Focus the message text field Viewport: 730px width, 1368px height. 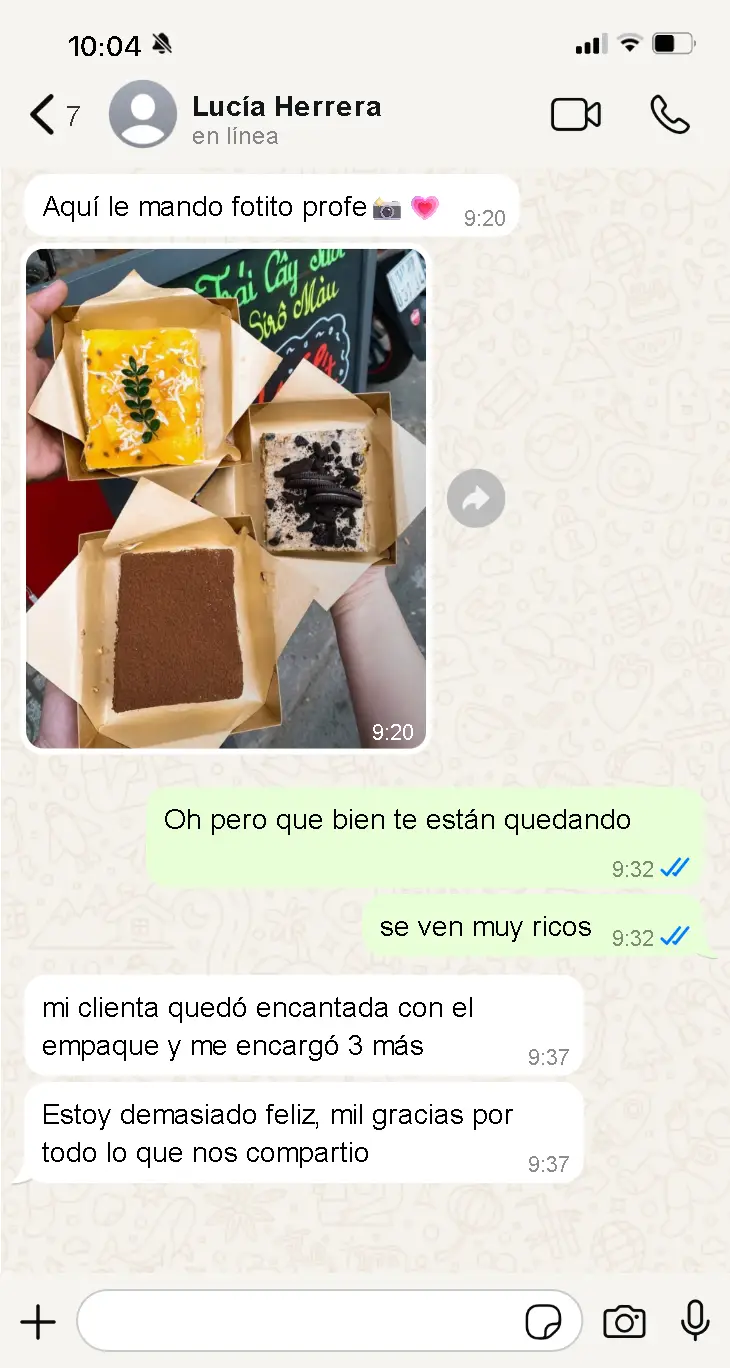click(x=300, y=1322)
